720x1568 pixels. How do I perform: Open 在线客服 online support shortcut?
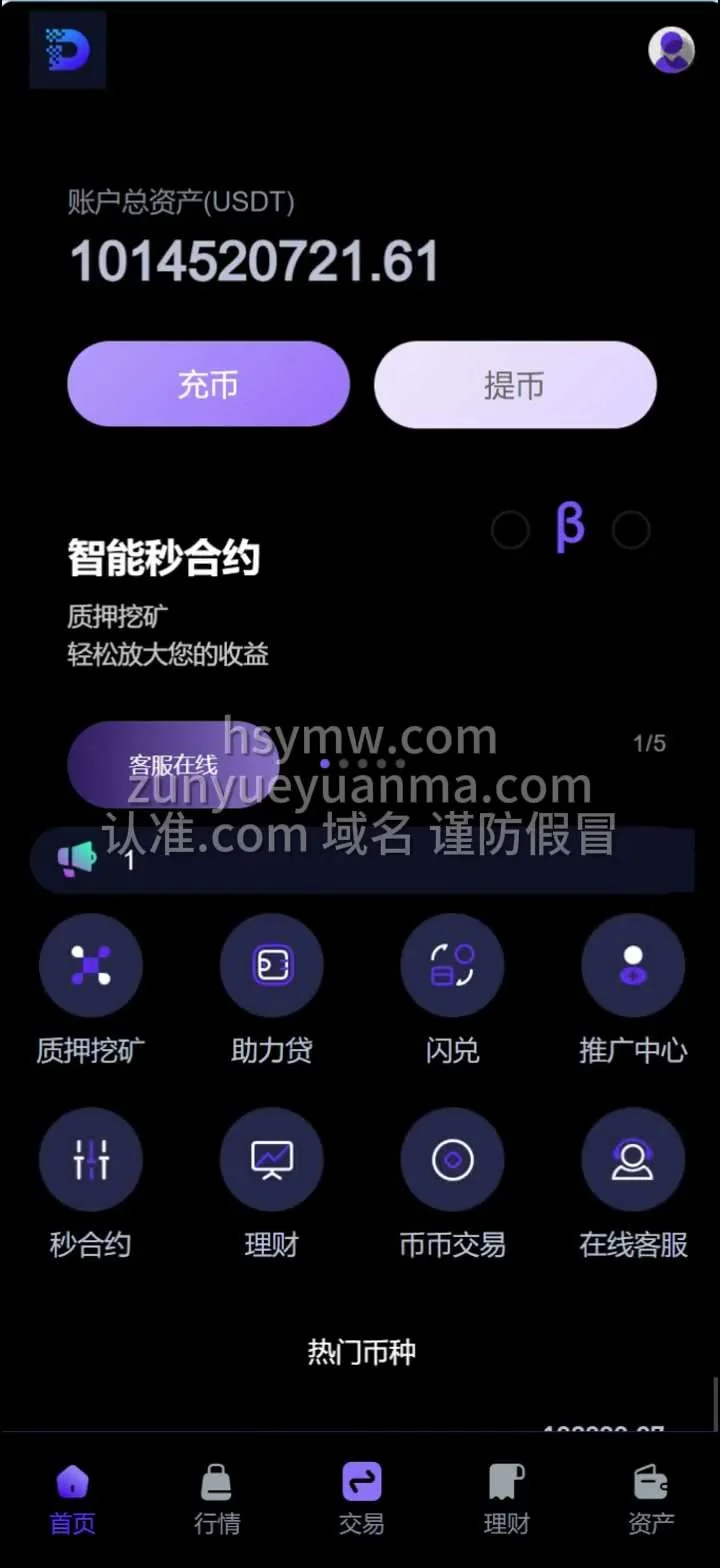pyautogui.click(x=633, y=1160)
